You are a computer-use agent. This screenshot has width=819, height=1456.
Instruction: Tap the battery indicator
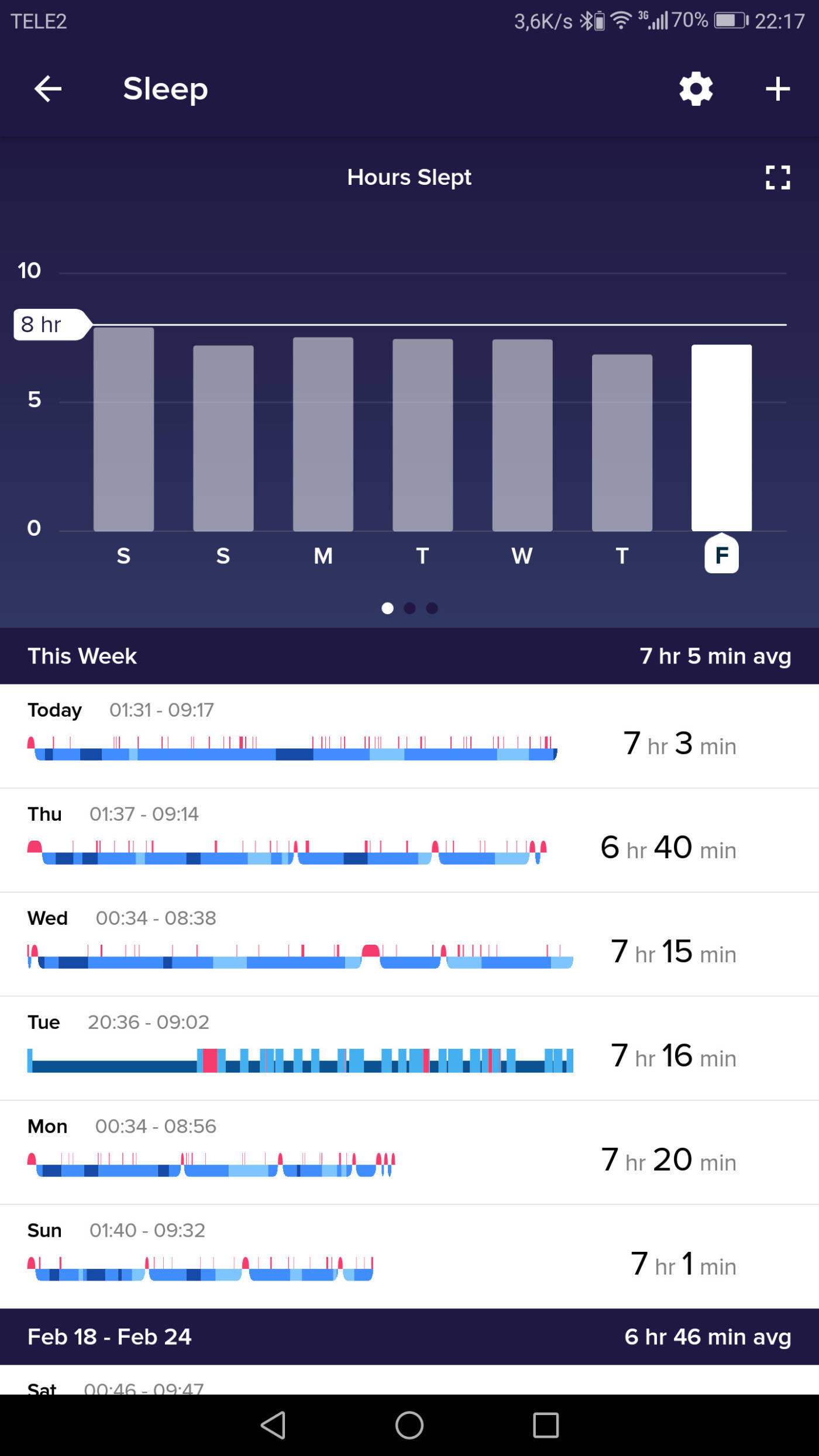pyautogui.click(x=730, y=22)
